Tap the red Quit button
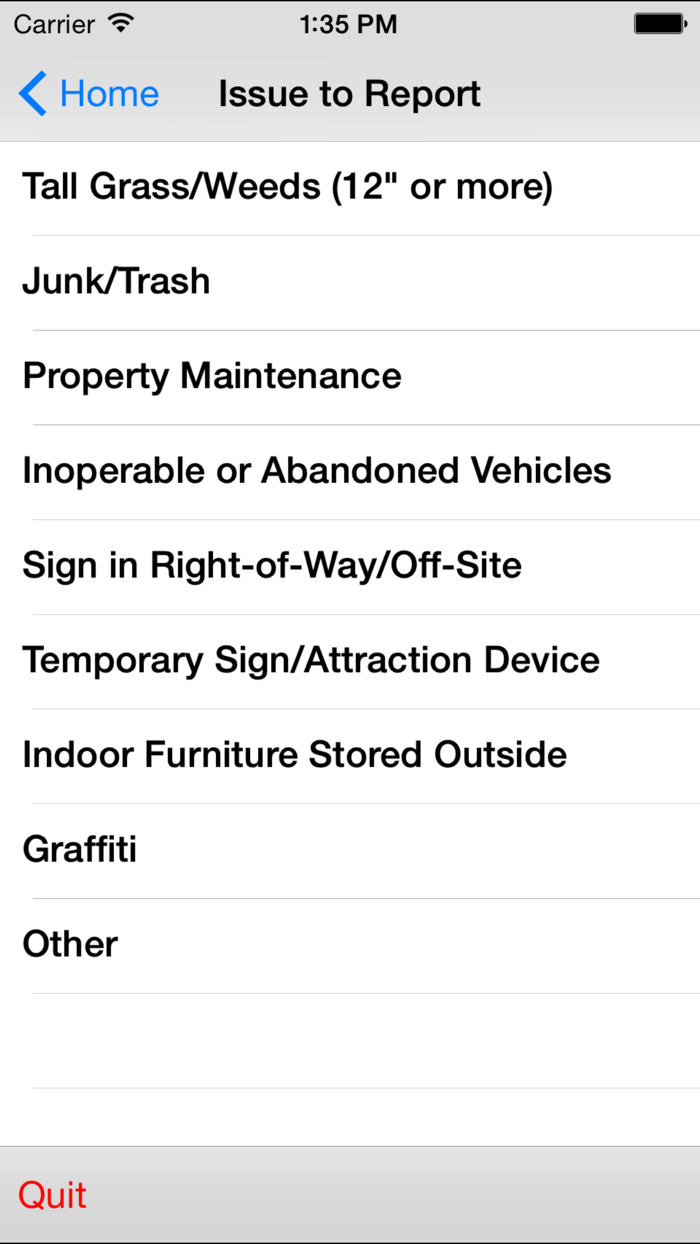Viewport: 700px width, 1244px height. (53, 1195)
